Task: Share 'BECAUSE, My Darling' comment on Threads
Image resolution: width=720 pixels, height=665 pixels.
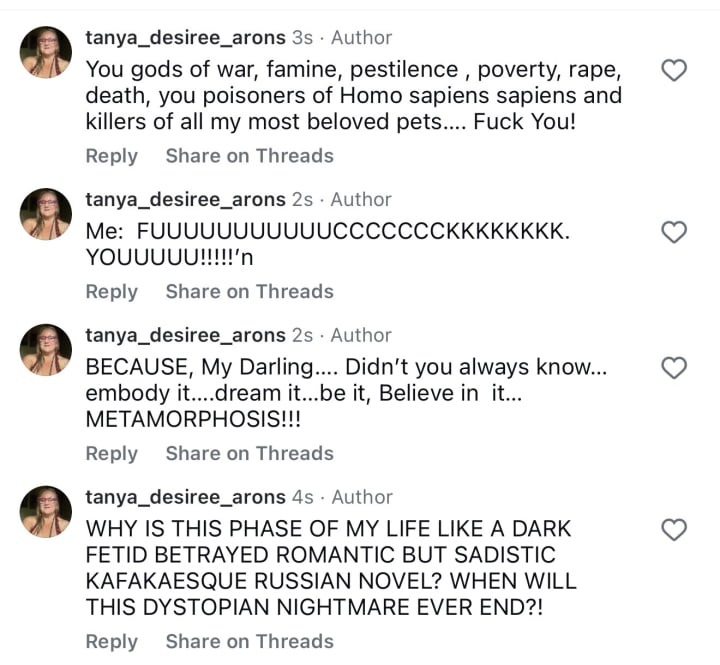Action: (249, 453)
